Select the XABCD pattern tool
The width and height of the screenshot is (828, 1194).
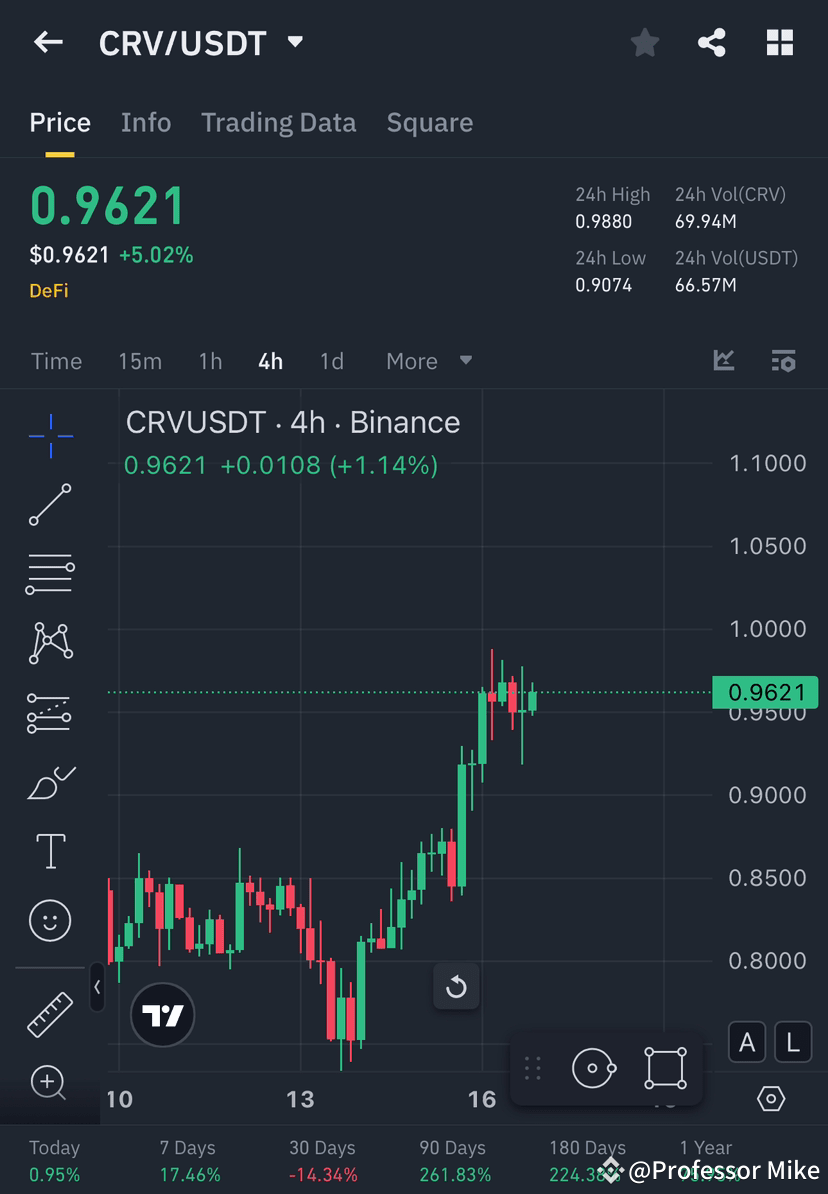tap(50, 643)
